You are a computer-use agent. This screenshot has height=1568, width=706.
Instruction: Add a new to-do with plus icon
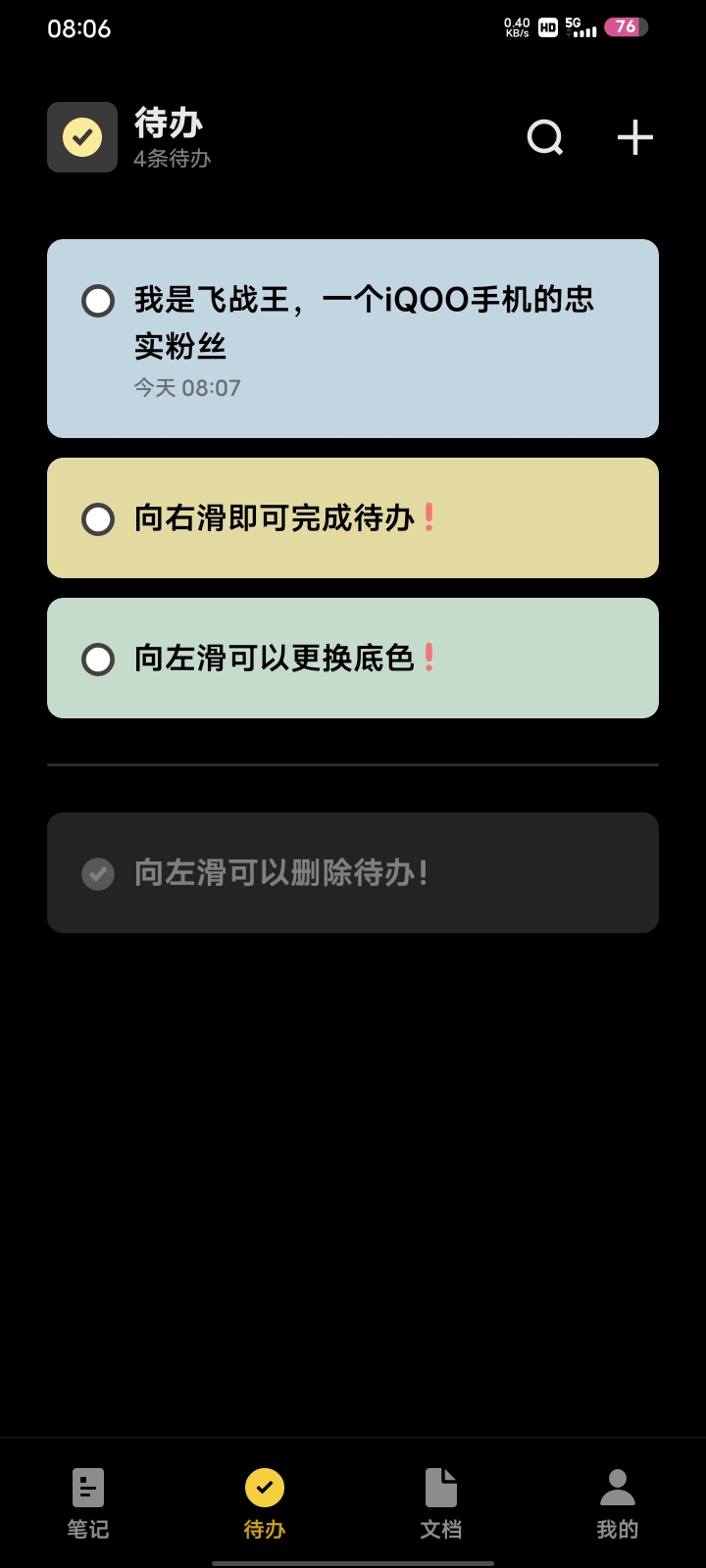coord(635,137)
